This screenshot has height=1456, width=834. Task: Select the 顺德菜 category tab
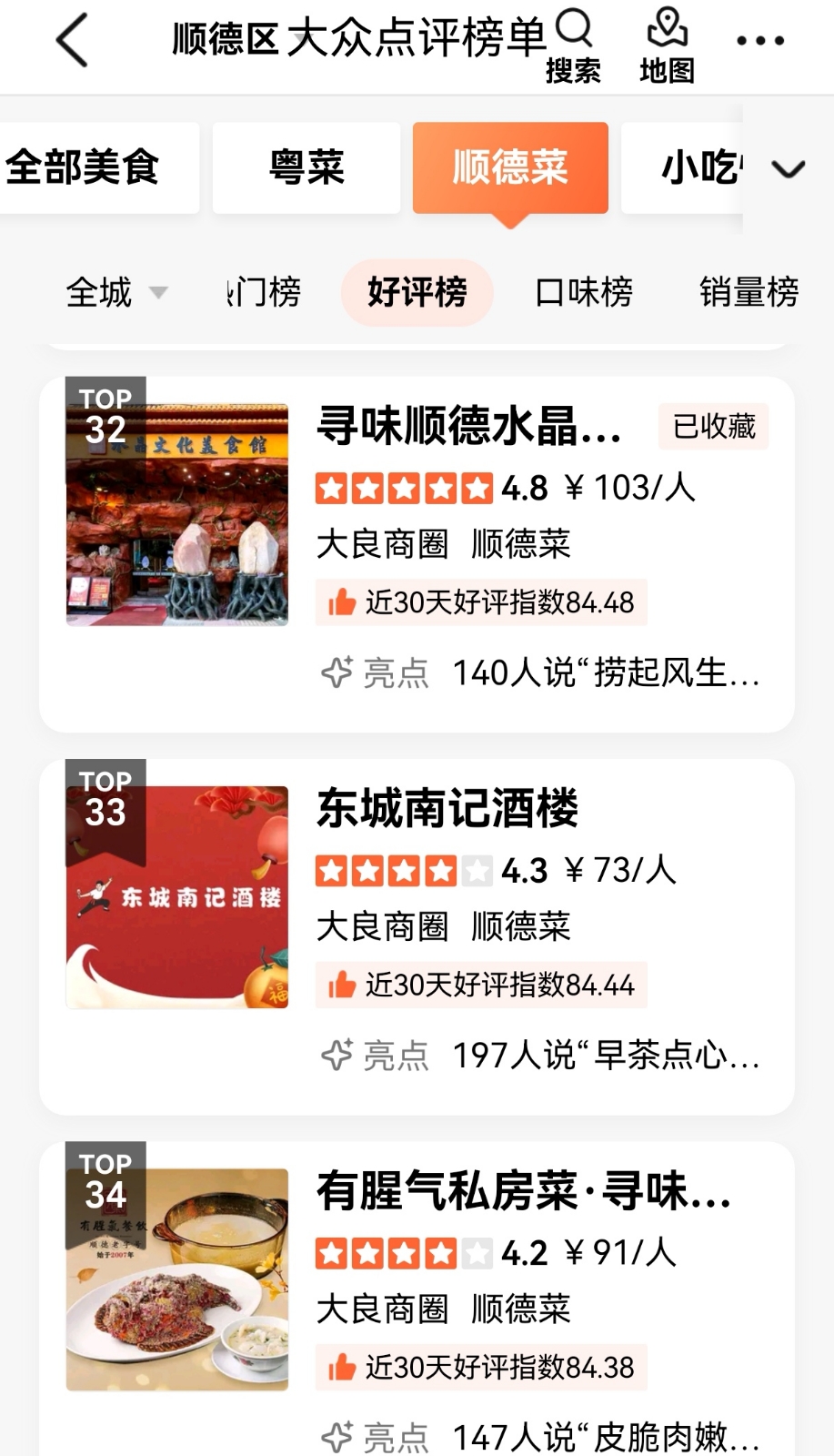(510, 168)
